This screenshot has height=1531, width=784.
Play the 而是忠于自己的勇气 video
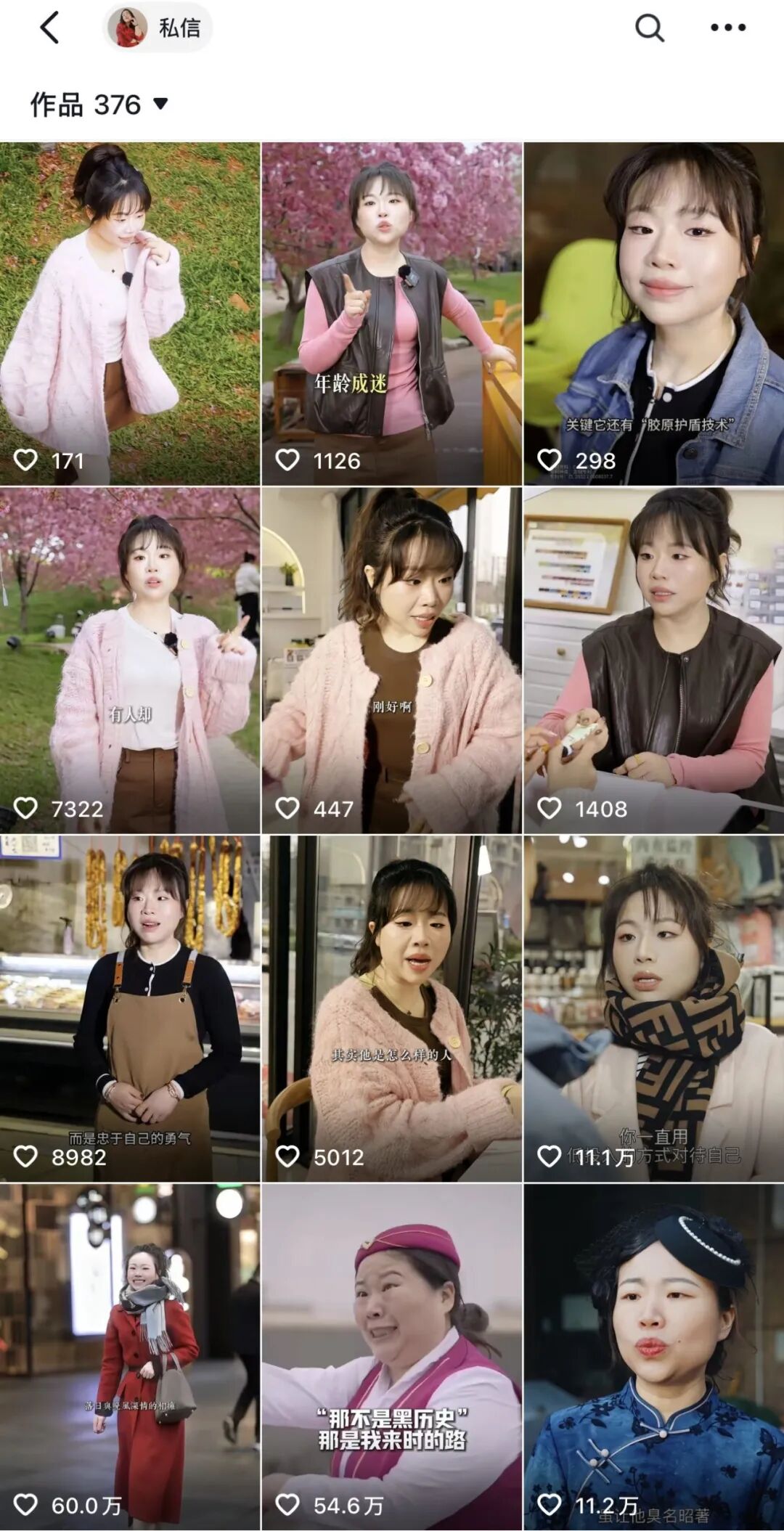[x=130, y=1008]
